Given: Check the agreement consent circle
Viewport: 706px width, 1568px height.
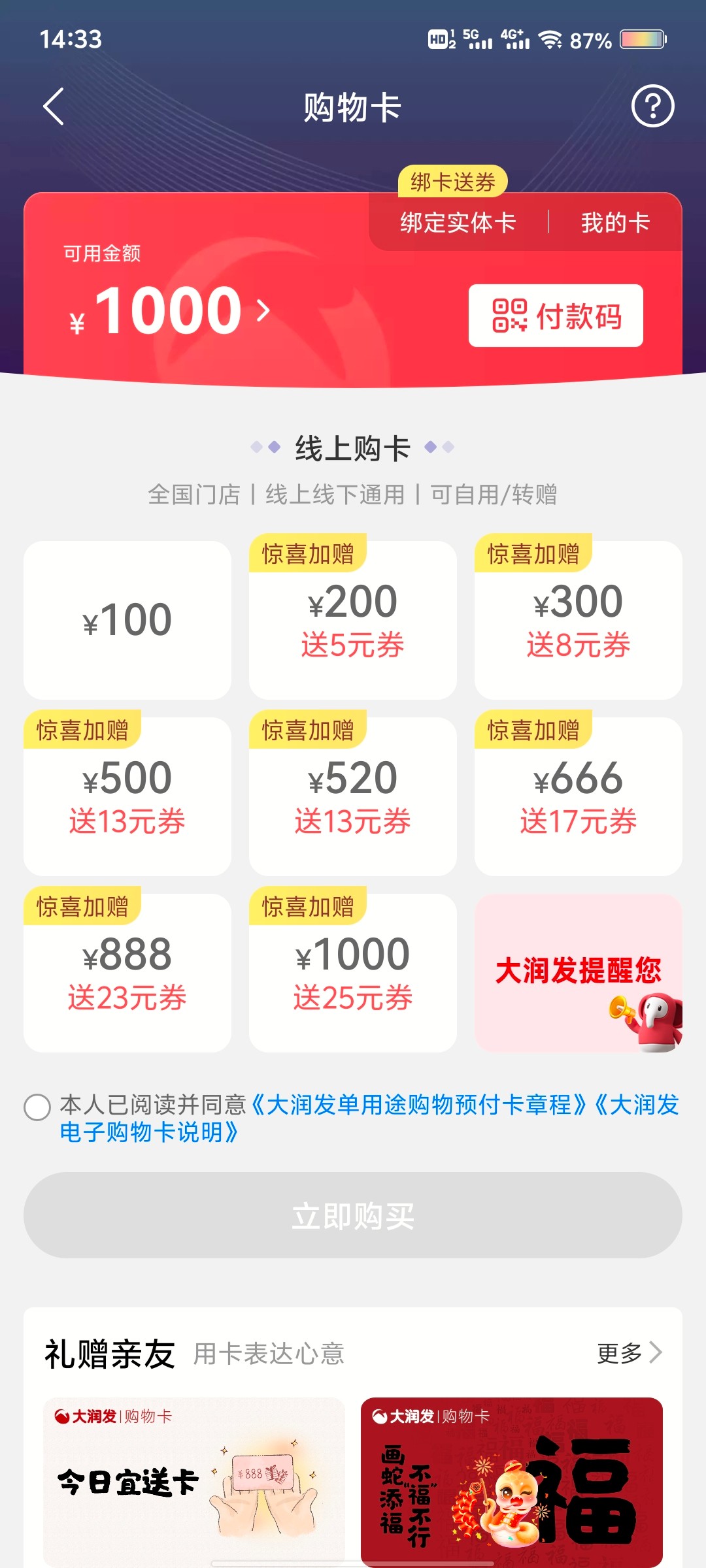Looking at the screenshot, I should click(x=37, y=1107).
